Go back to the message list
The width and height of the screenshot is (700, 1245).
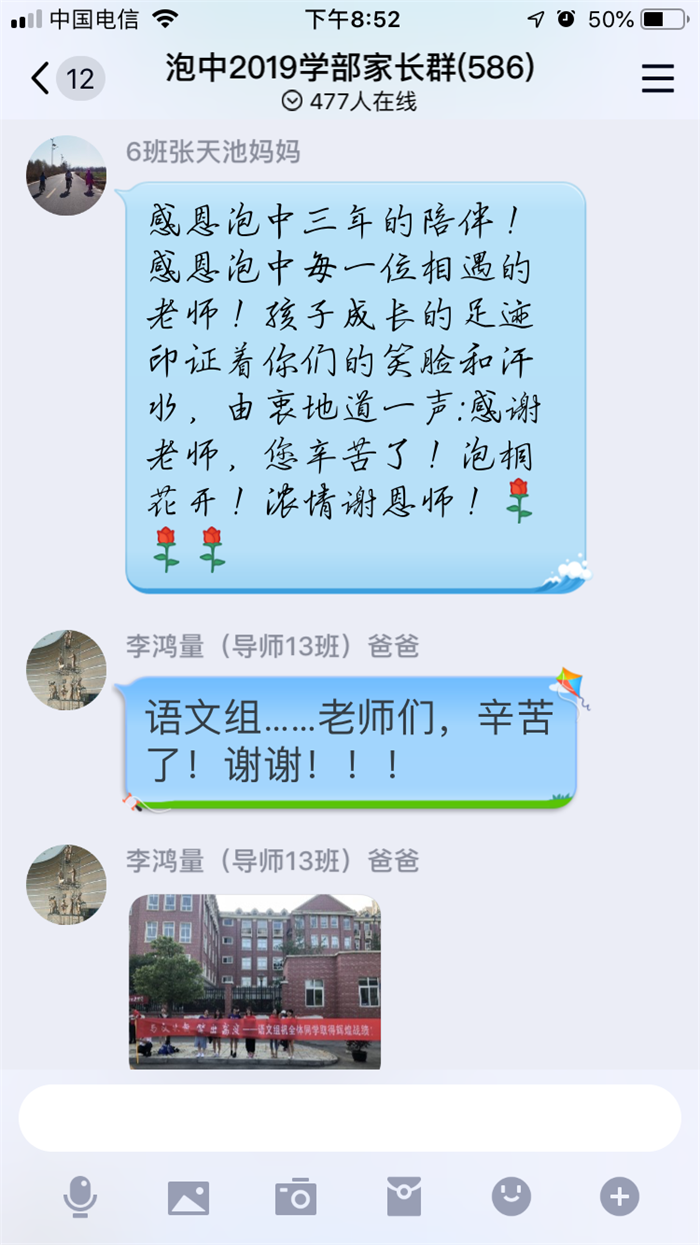[x=42, y=78]
